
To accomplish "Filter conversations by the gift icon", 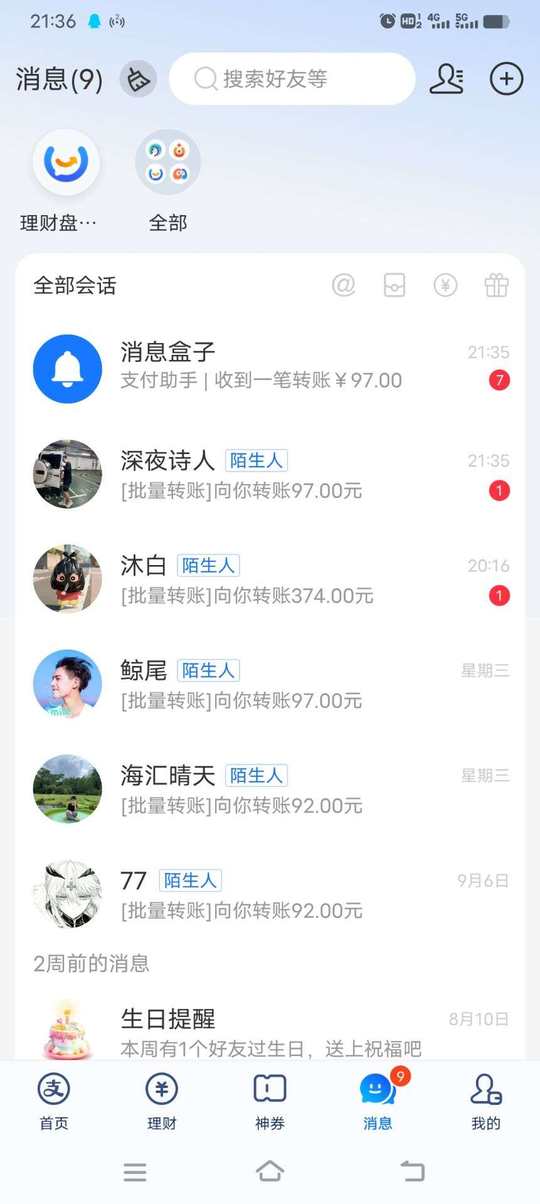I will point(496,286).
